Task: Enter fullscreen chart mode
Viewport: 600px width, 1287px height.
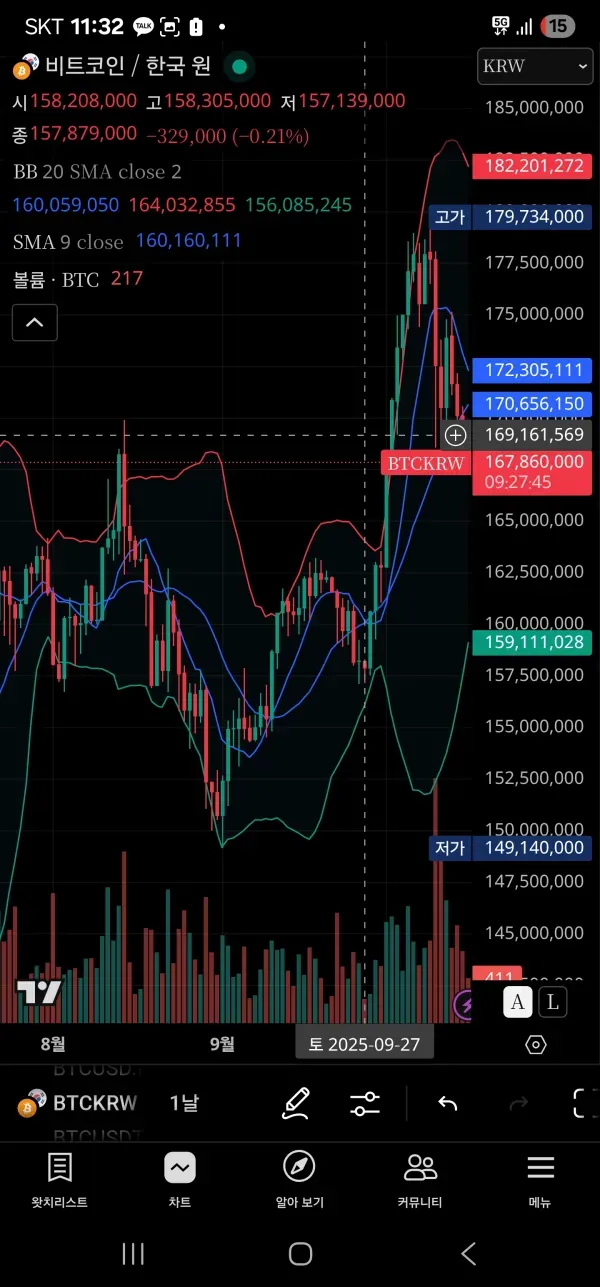Action: 584,1103
